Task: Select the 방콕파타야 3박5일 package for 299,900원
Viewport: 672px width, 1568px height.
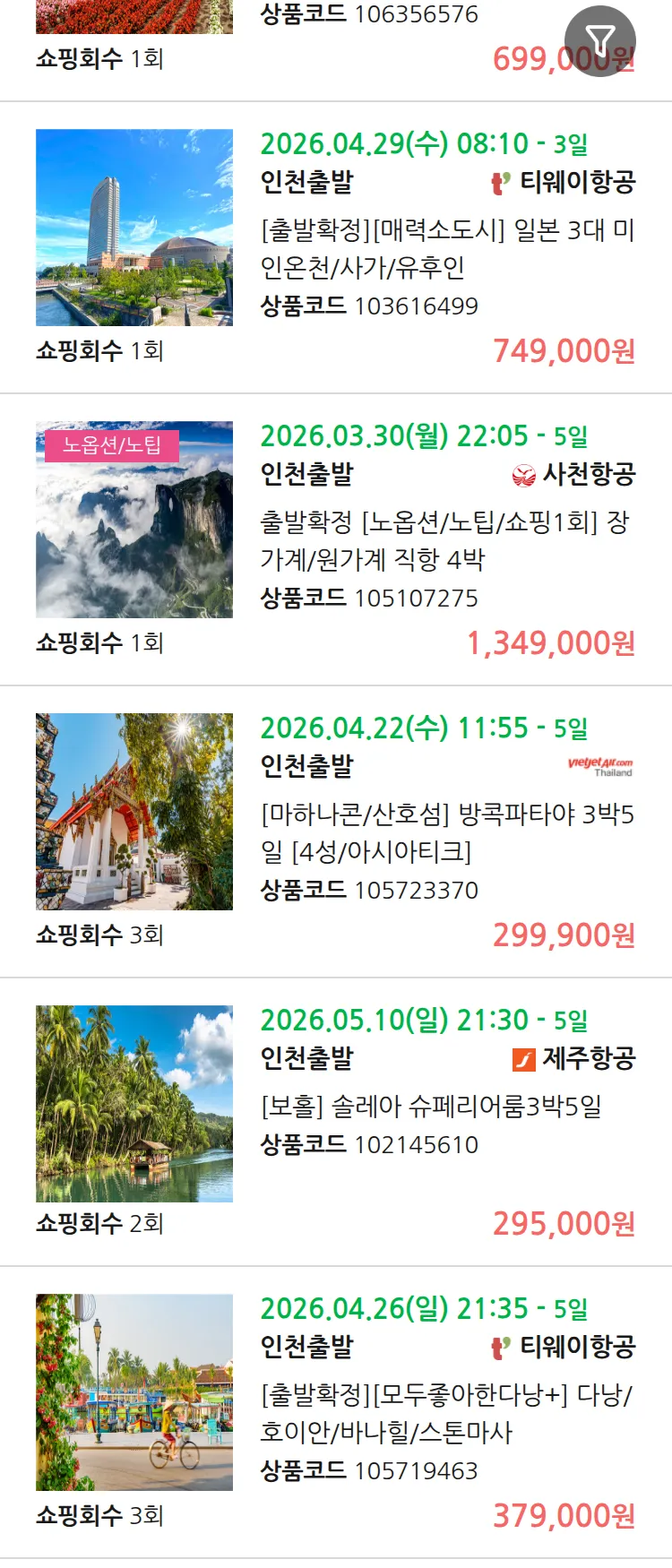Action: tap(446, 832)
